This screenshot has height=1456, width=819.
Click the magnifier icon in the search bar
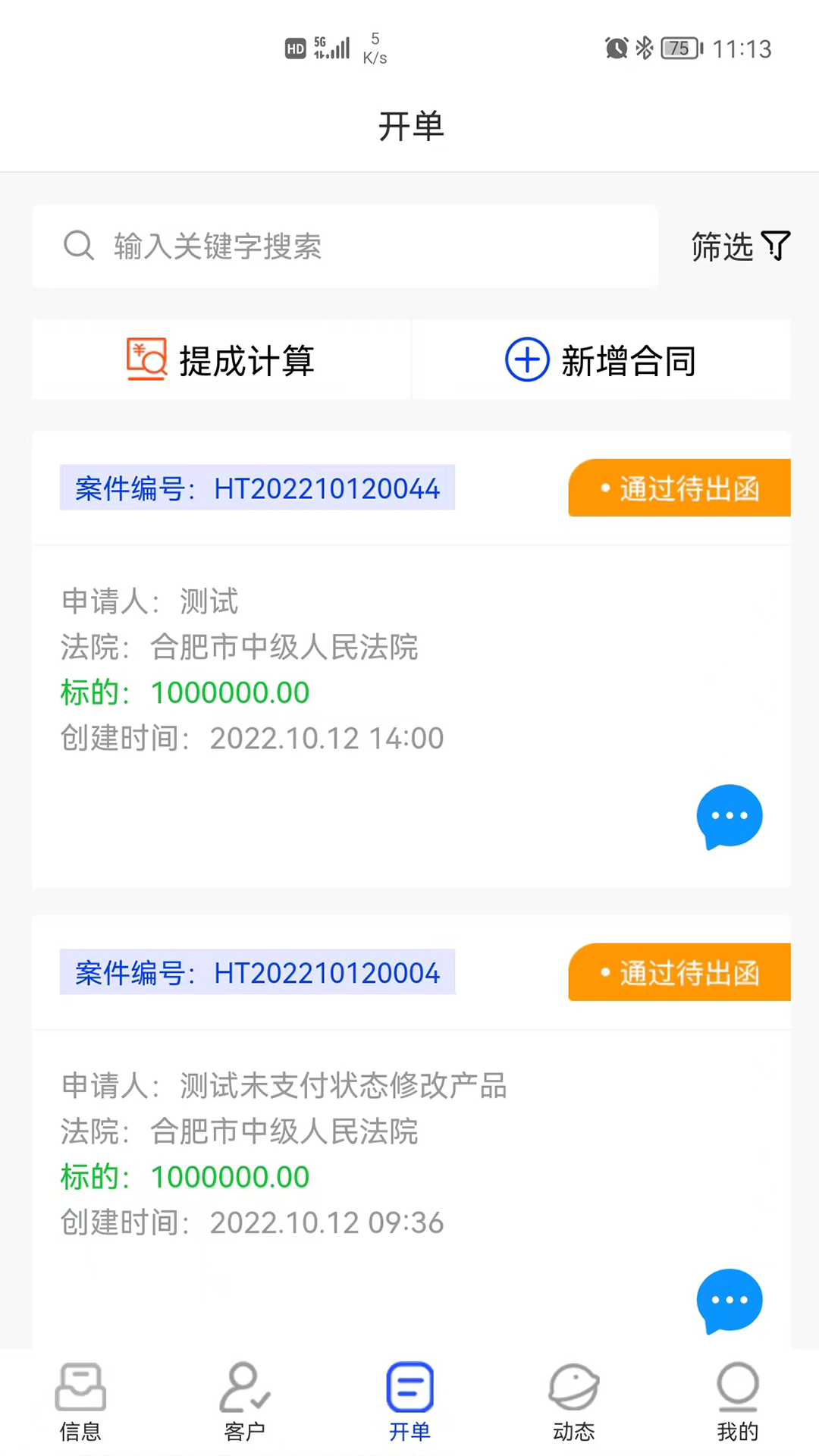(79, 246)
